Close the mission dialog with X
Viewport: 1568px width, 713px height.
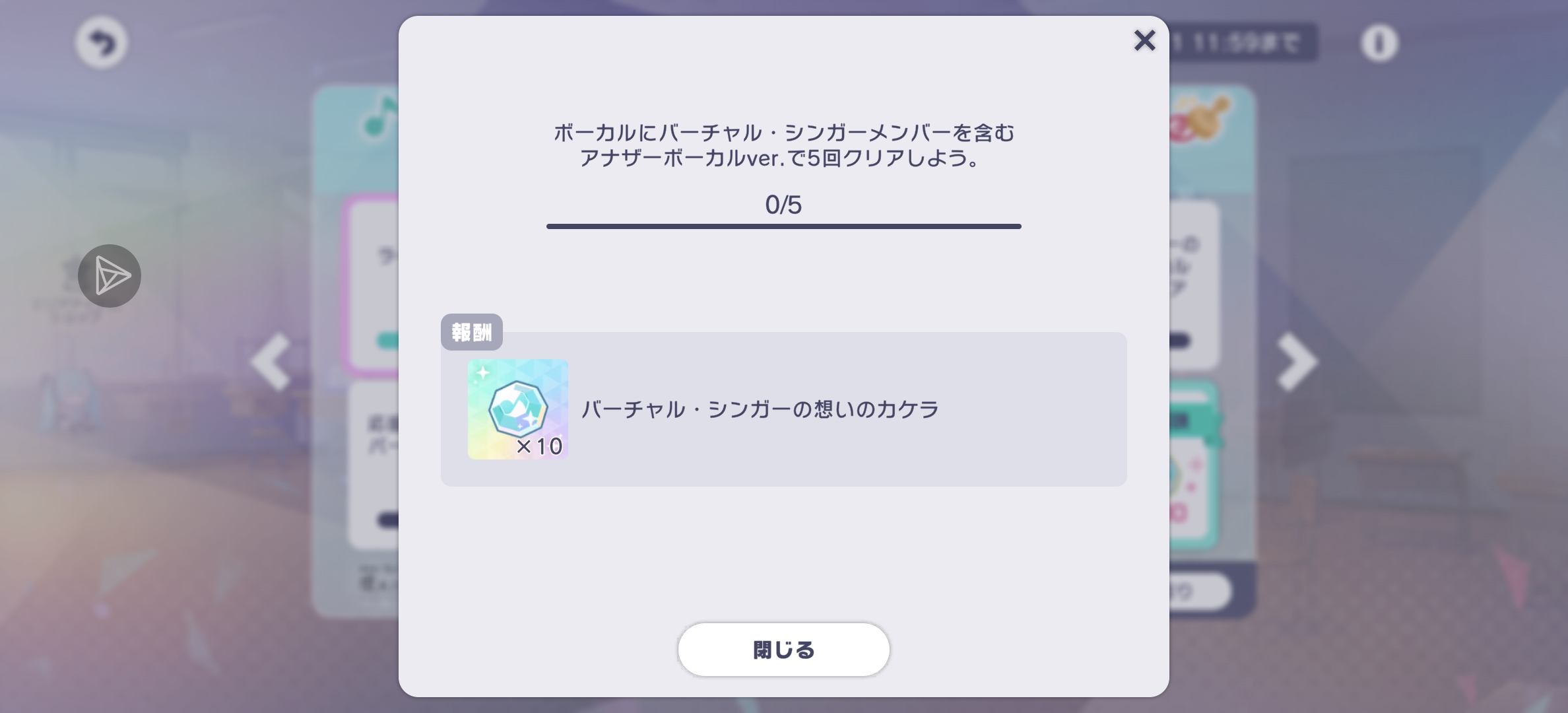pyautogui.click(x=1144, y=41)
